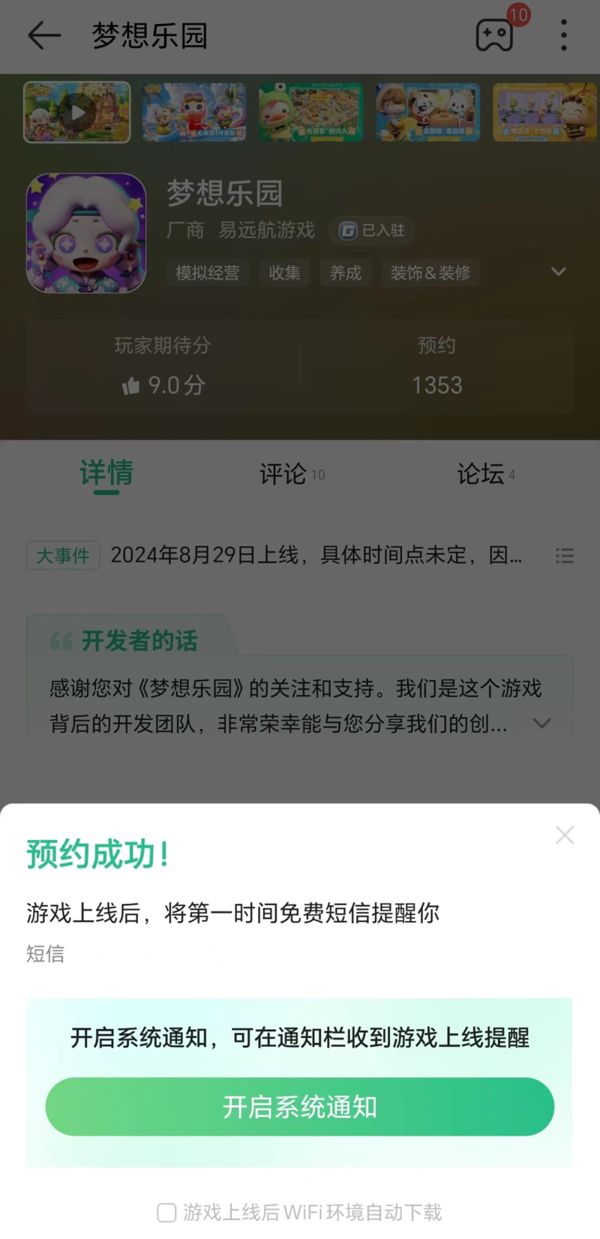Tap the 养成 tag
Image resolution: width=600 pixels, height=1239 pixels.
tap(345, 272)
